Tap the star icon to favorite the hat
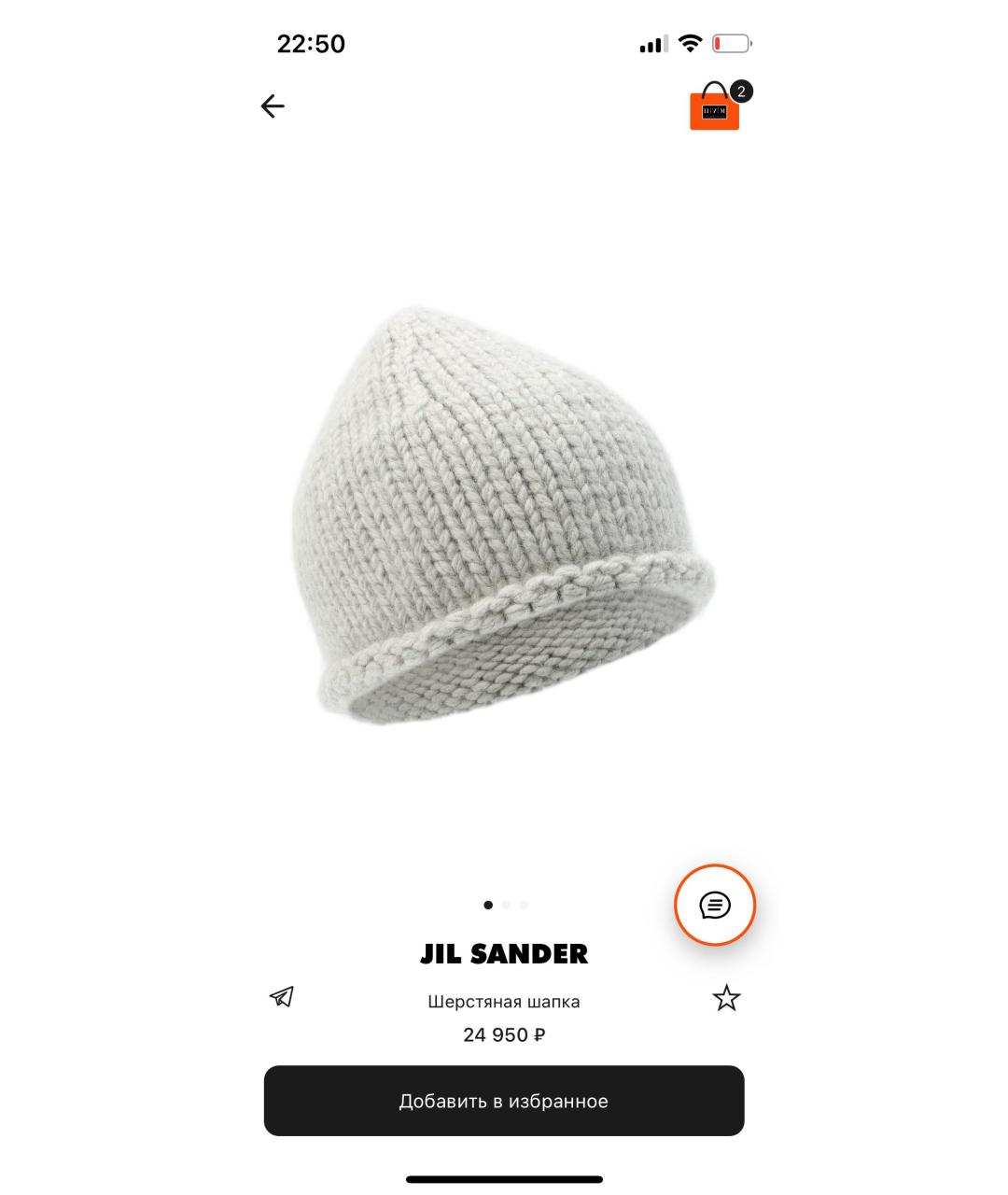This screenshot has width=1008, height=1195. point(726,999)
